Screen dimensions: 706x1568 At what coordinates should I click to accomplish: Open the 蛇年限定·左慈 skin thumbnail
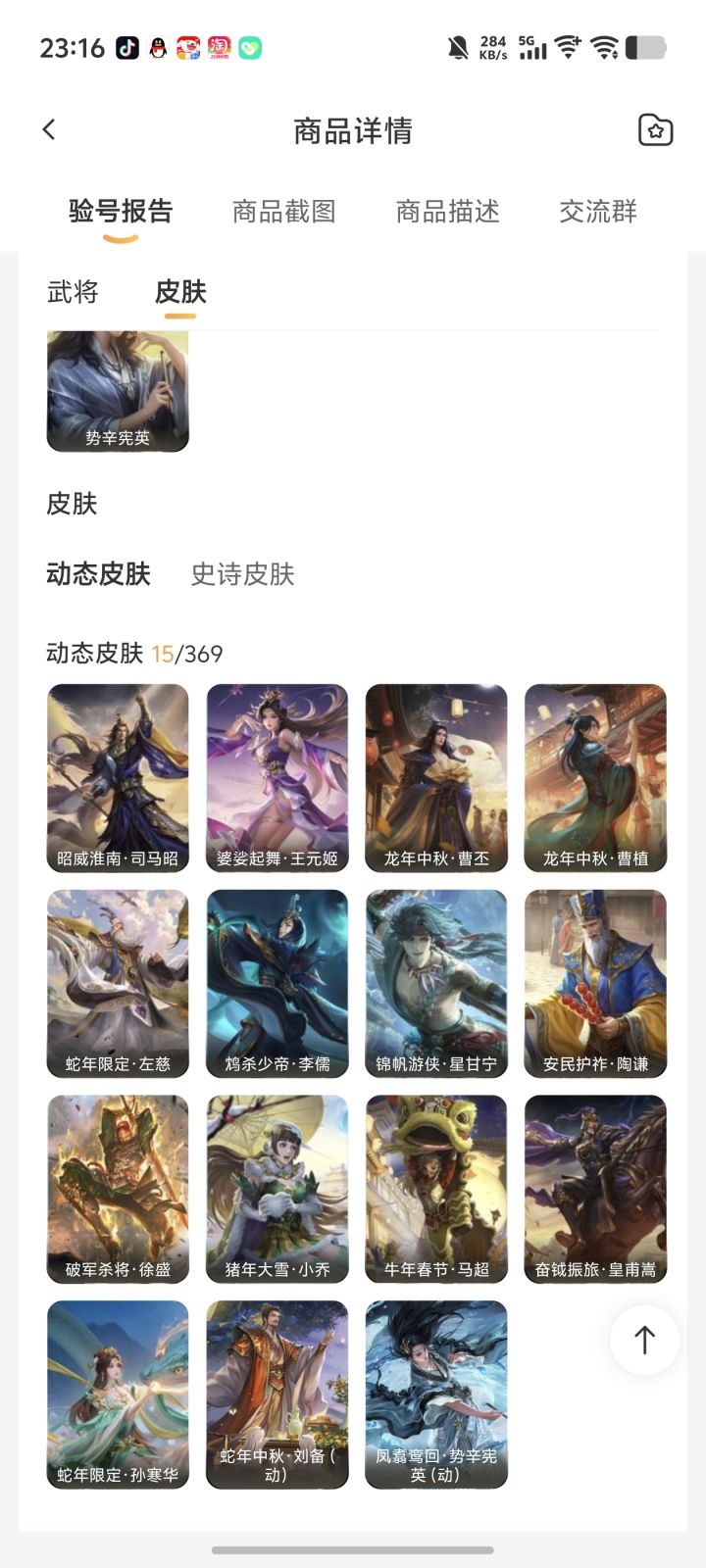click(x=117, y=984)
